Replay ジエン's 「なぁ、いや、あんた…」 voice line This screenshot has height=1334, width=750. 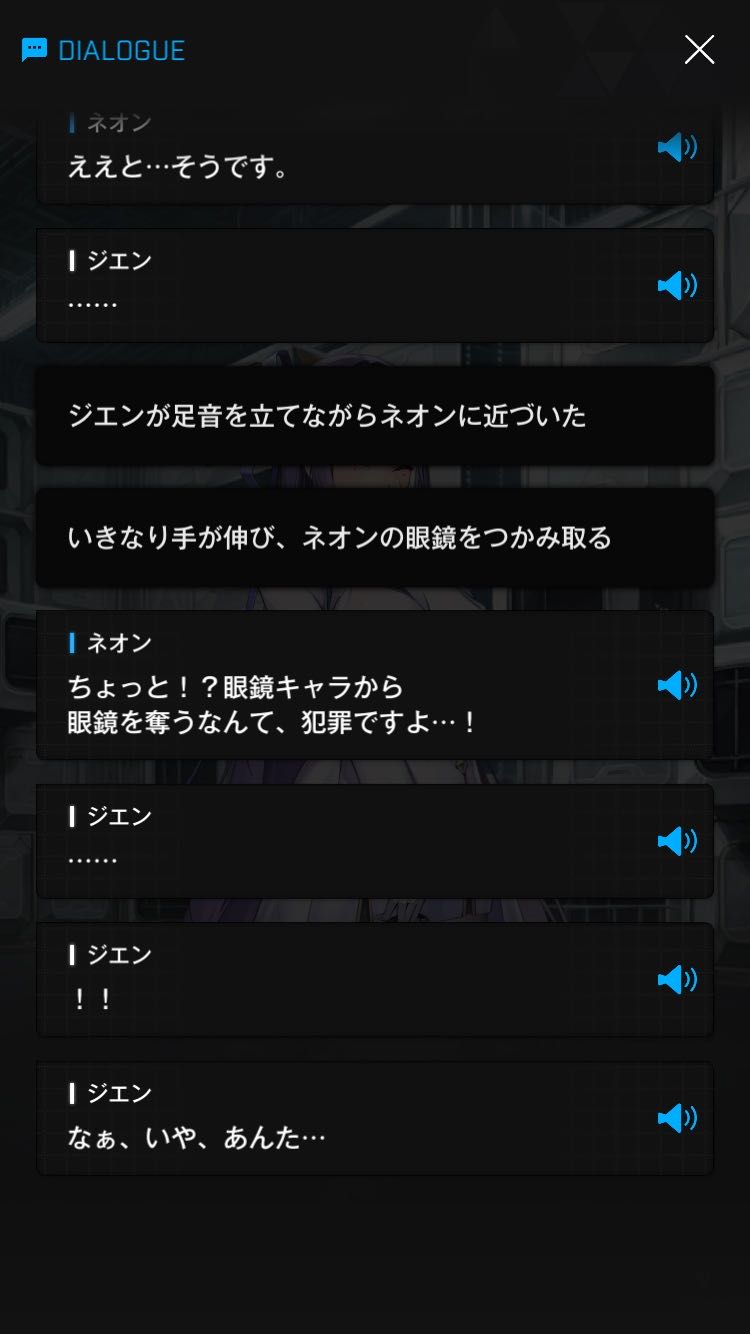(x=677, y=1117)
